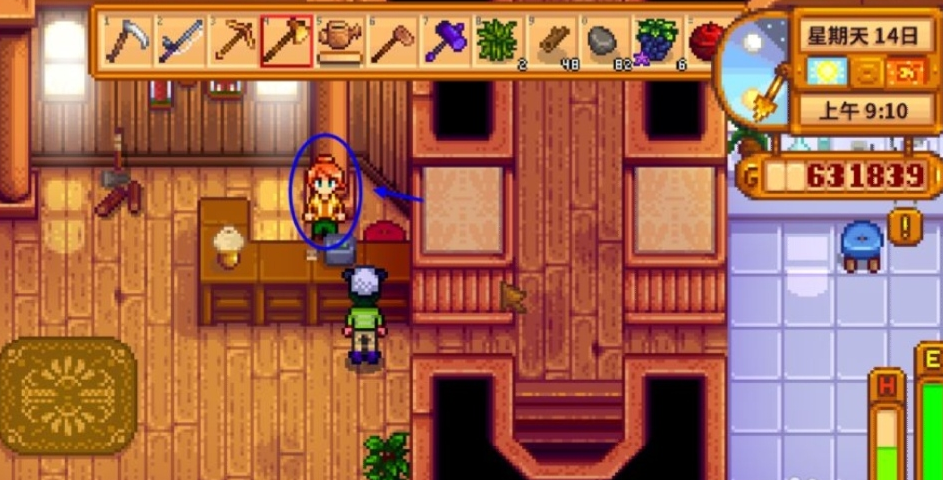Select the wood stack of 48
Viewport: 943px width, 480px height.
(551, 41)
